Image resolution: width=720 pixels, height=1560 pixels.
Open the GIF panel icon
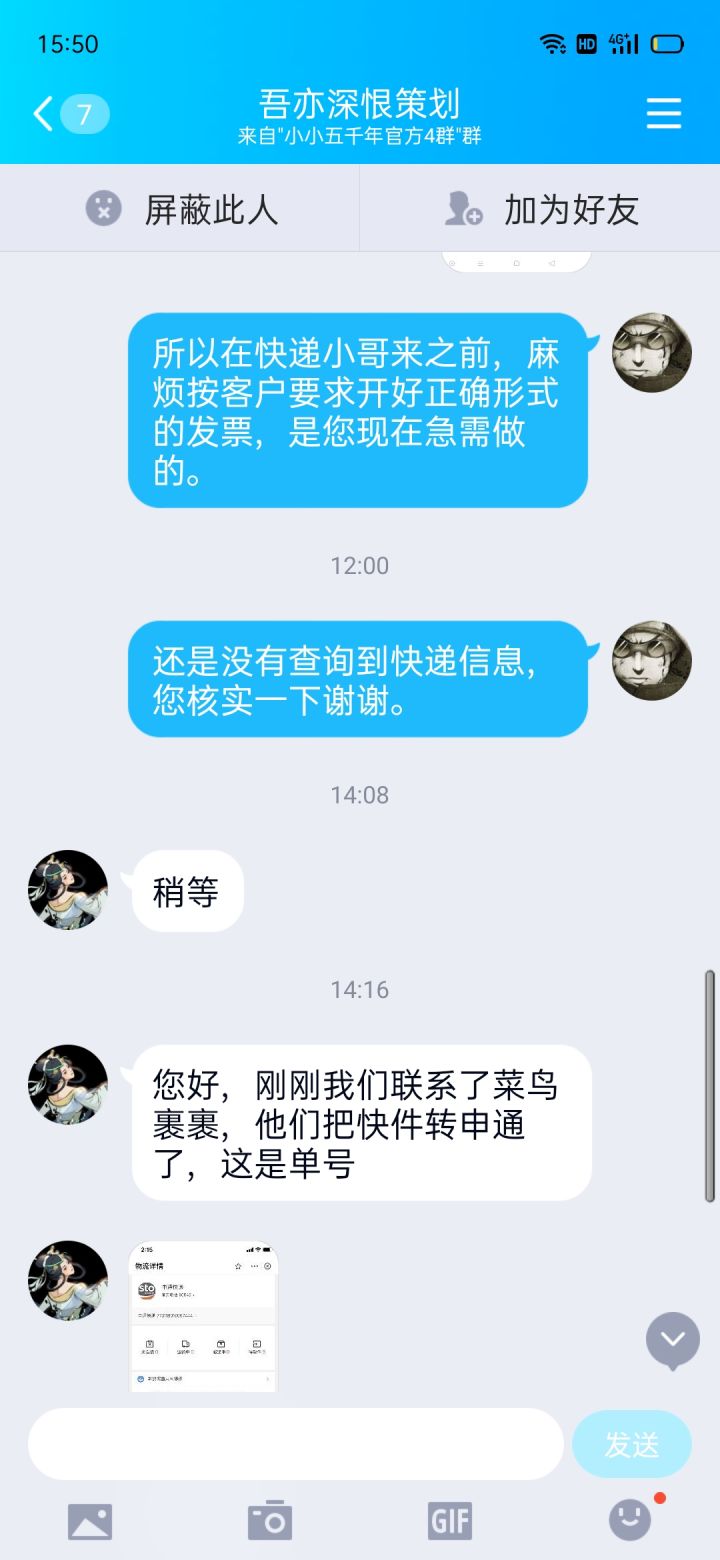[450, 1518]
